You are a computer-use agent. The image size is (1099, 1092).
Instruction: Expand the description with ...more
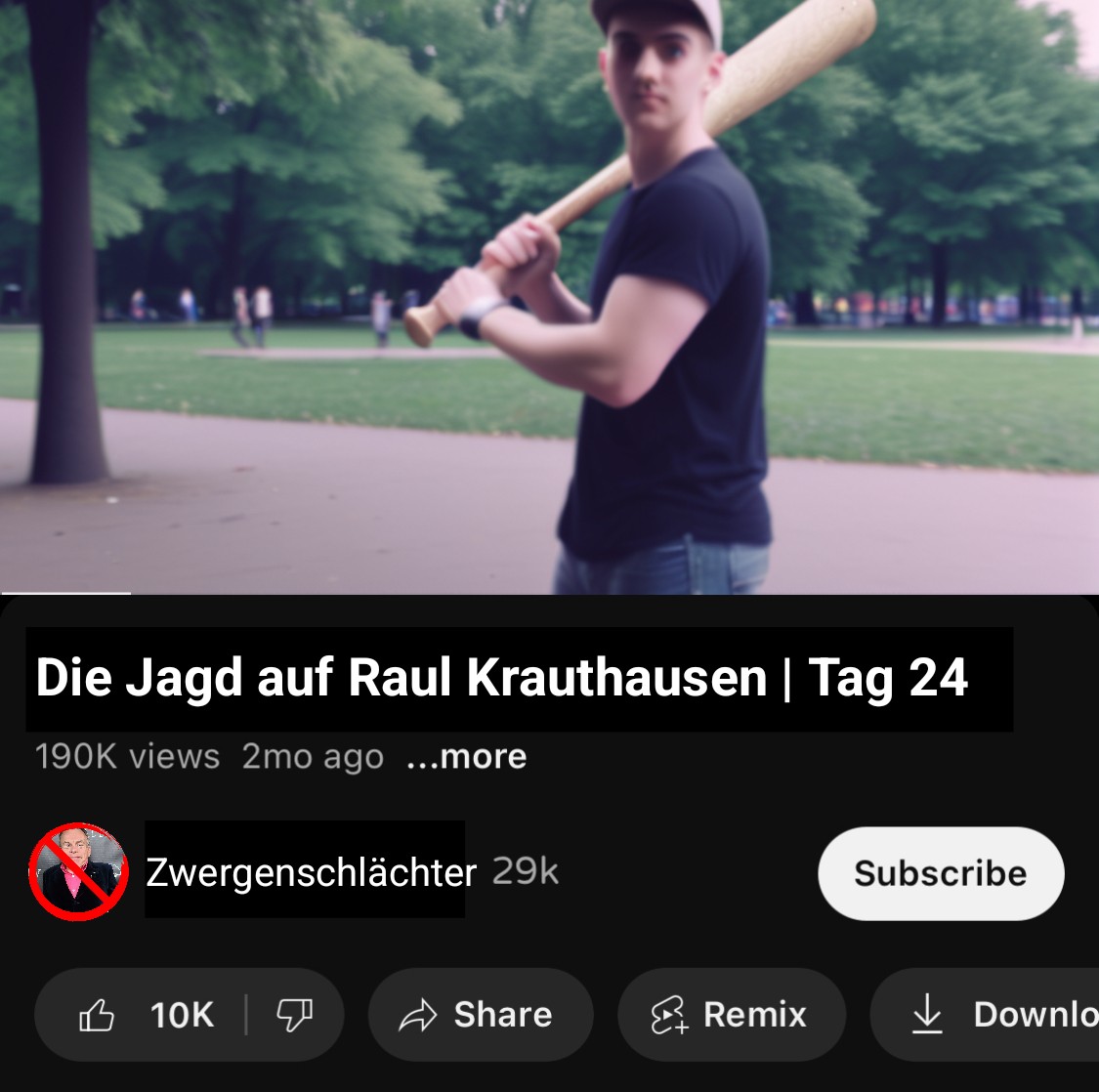pyautogui.click(x=467, y=757)
